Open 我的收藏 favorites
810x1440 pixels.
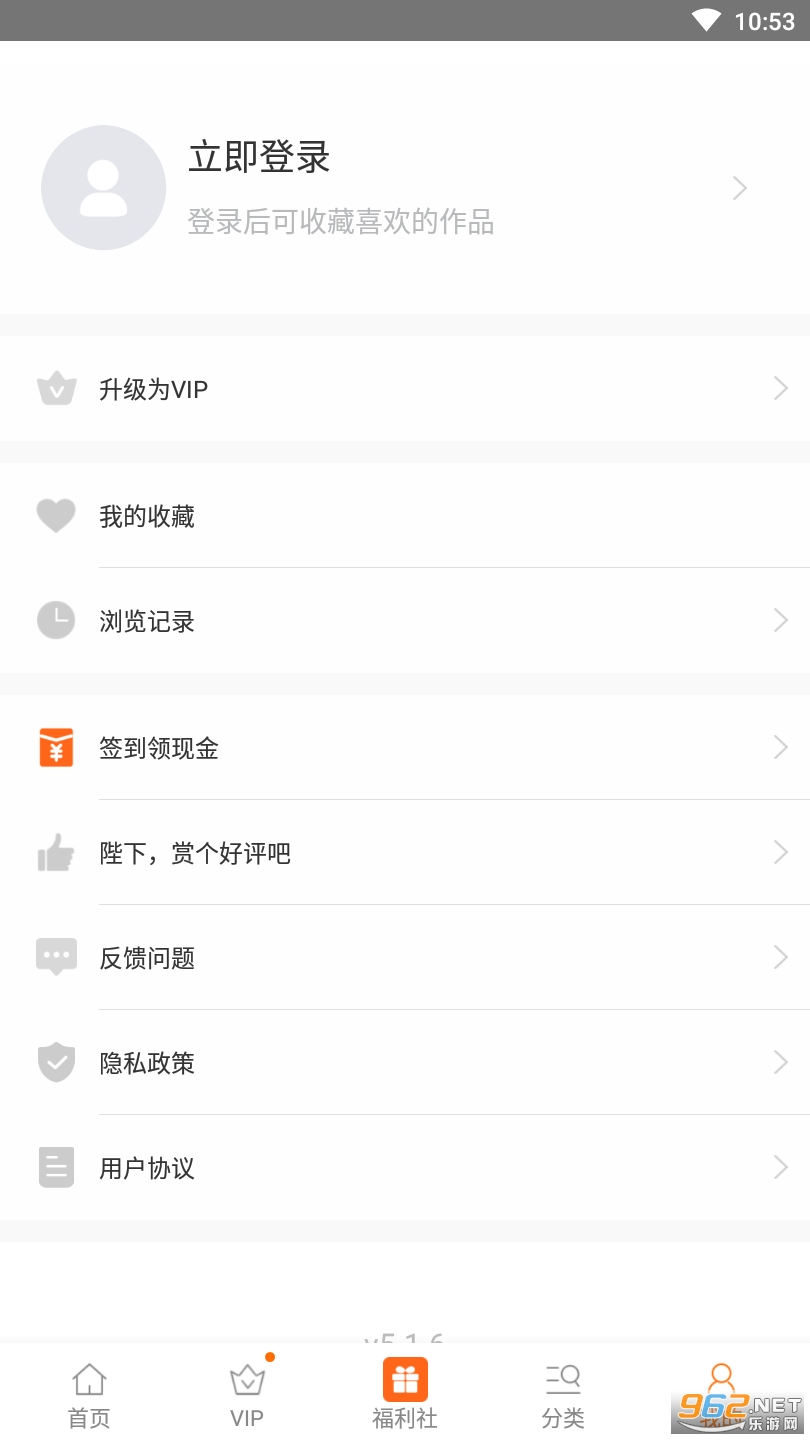[x=404, y=516]
